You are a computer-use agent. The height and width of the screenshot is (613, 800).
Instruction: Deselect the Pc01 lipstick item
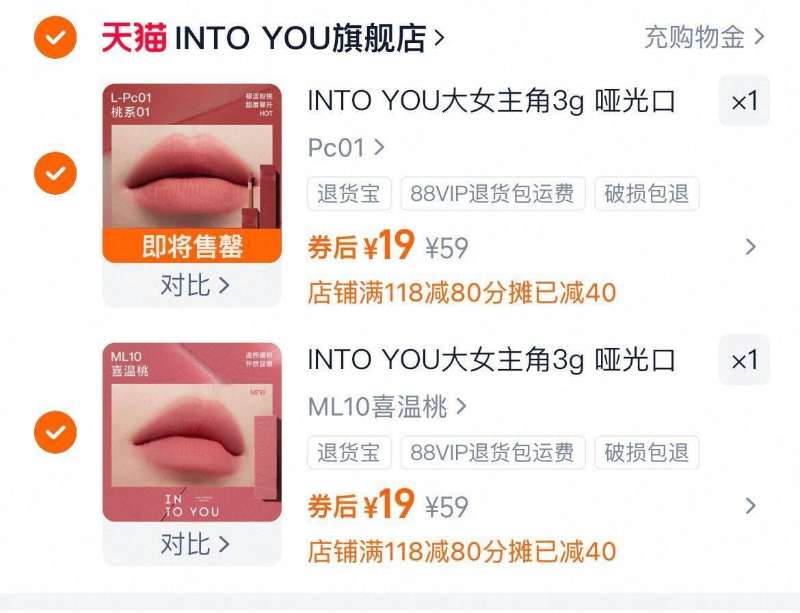55,174
